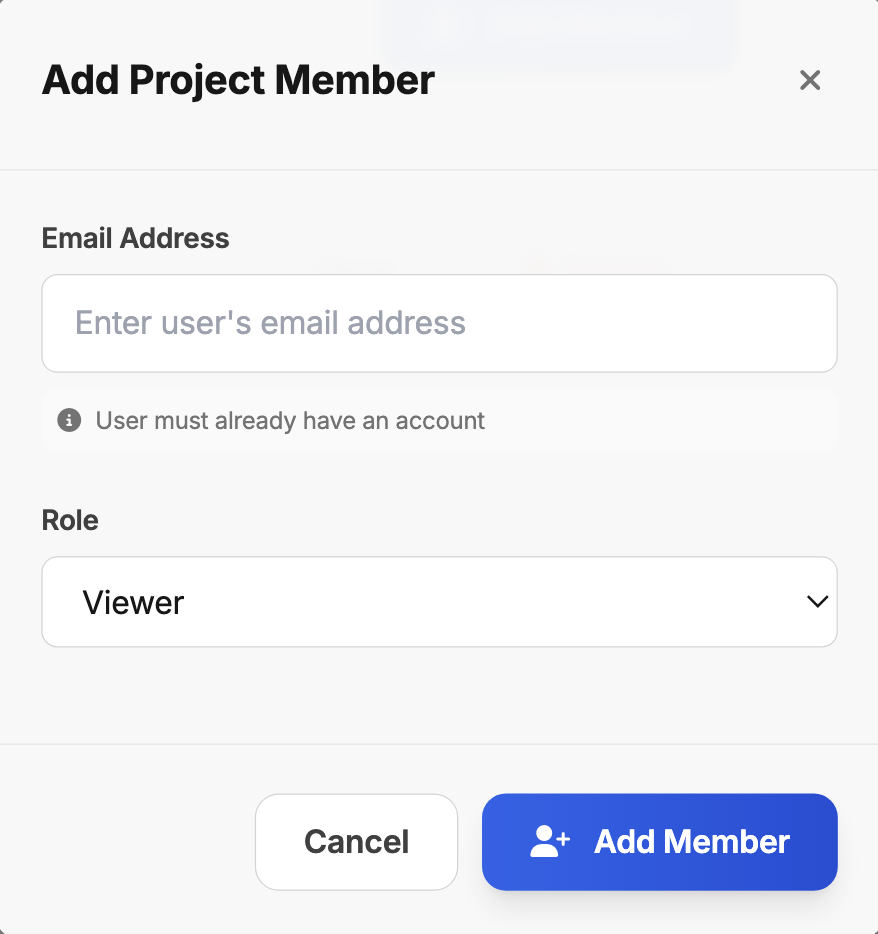The width and height of the screenshot is (878, 934).
Task: Click the Viewer text in the dropdown
Action: point(134,601)
